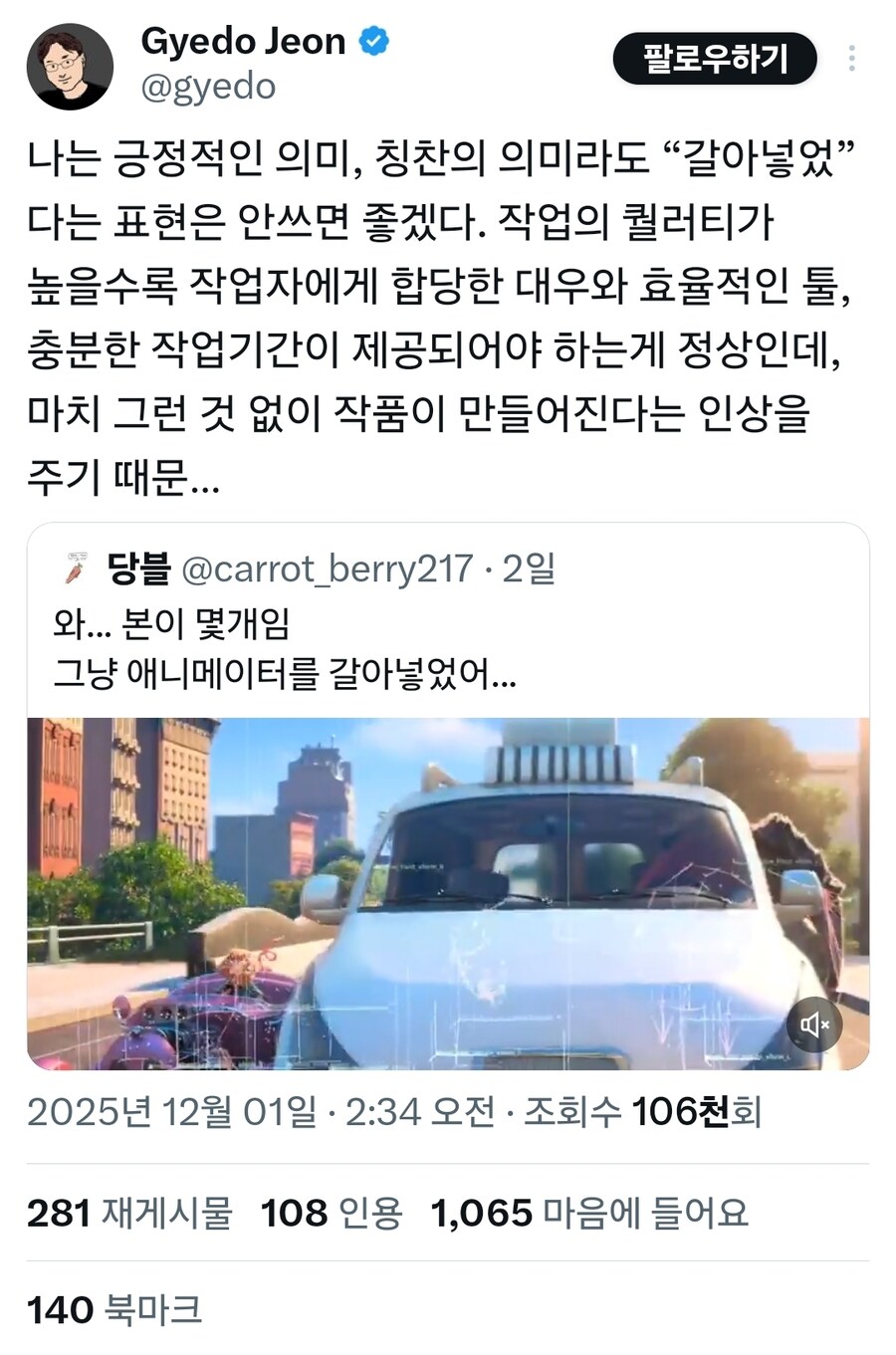
Task: Open the quoted video of the car
Action: pos(448,893)
